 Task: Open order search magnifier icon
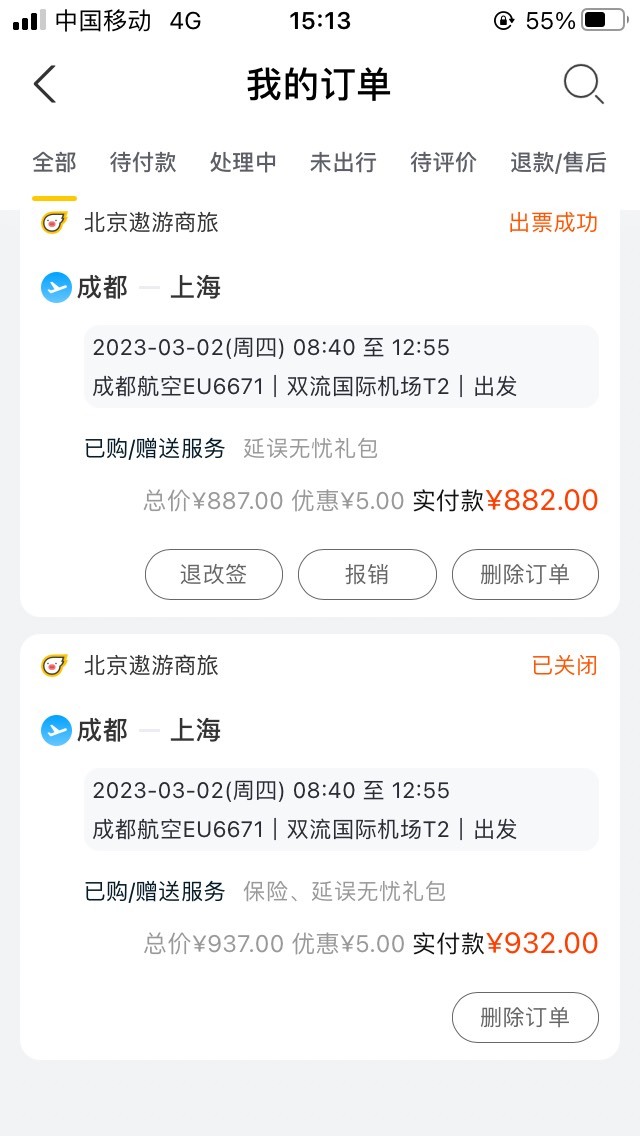pos(583,85)
